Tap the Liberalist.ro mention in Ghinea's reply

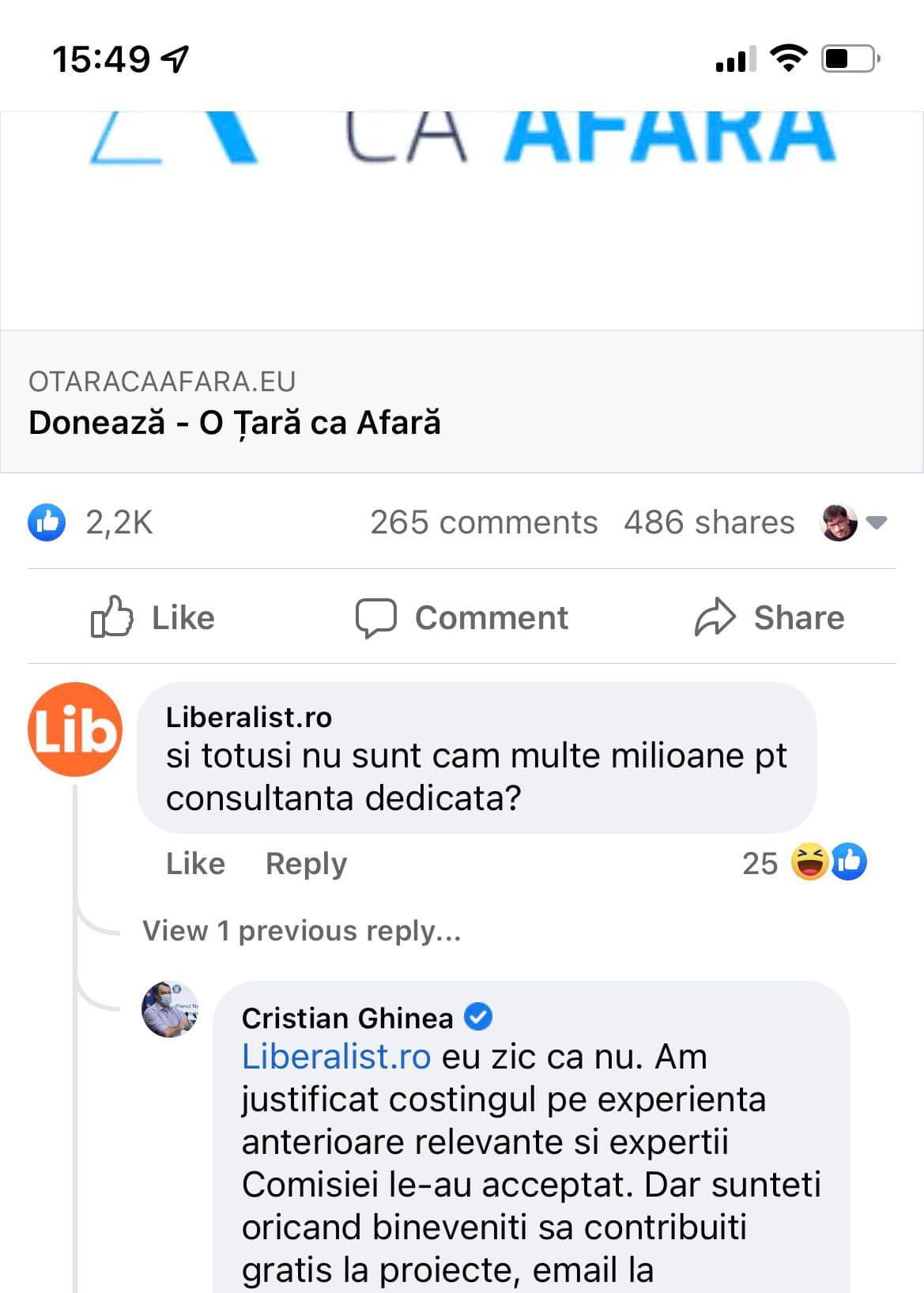coord(336,1057)
